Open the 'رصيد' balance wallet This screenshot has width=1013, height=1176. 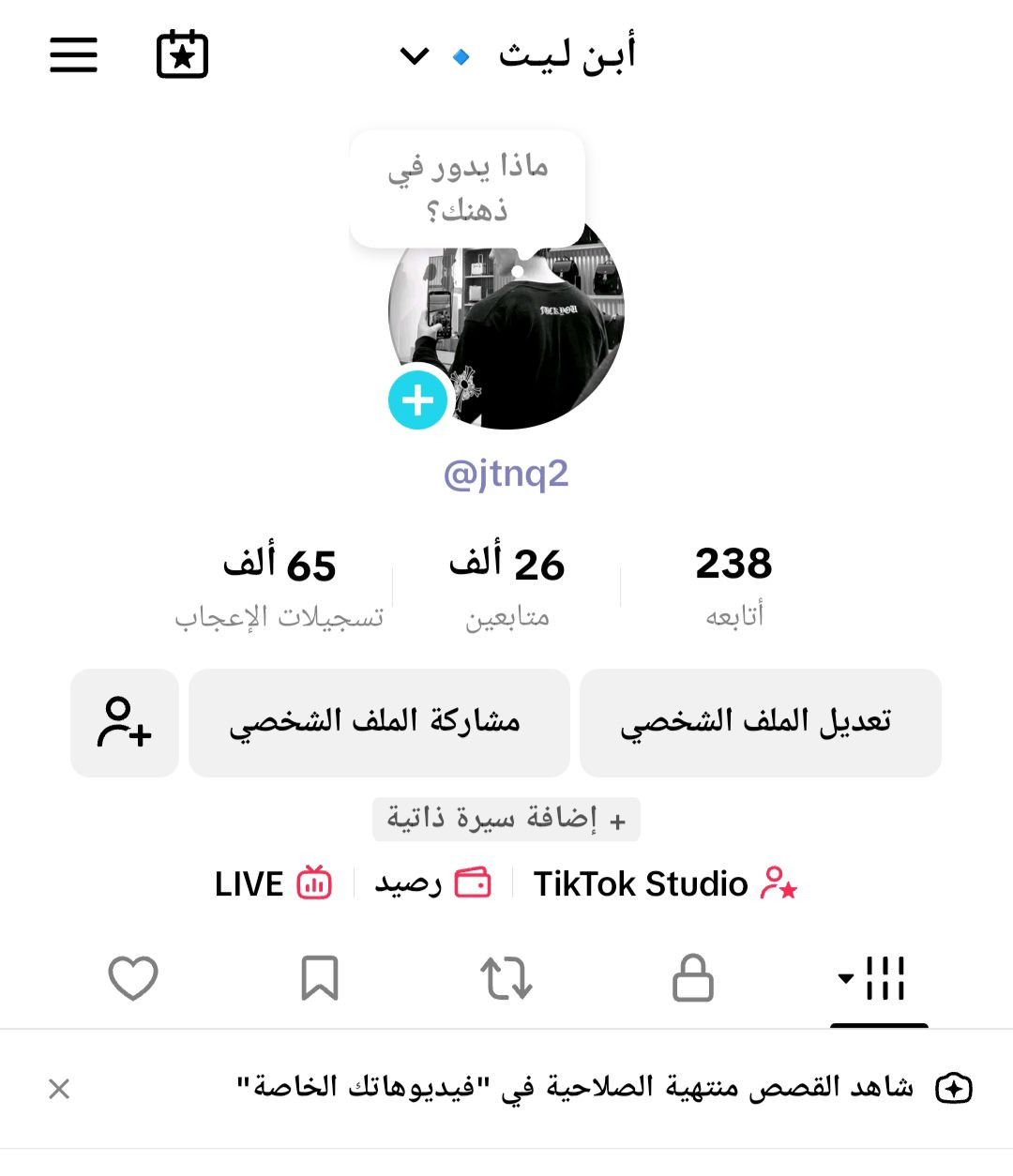tap(432, 883)
